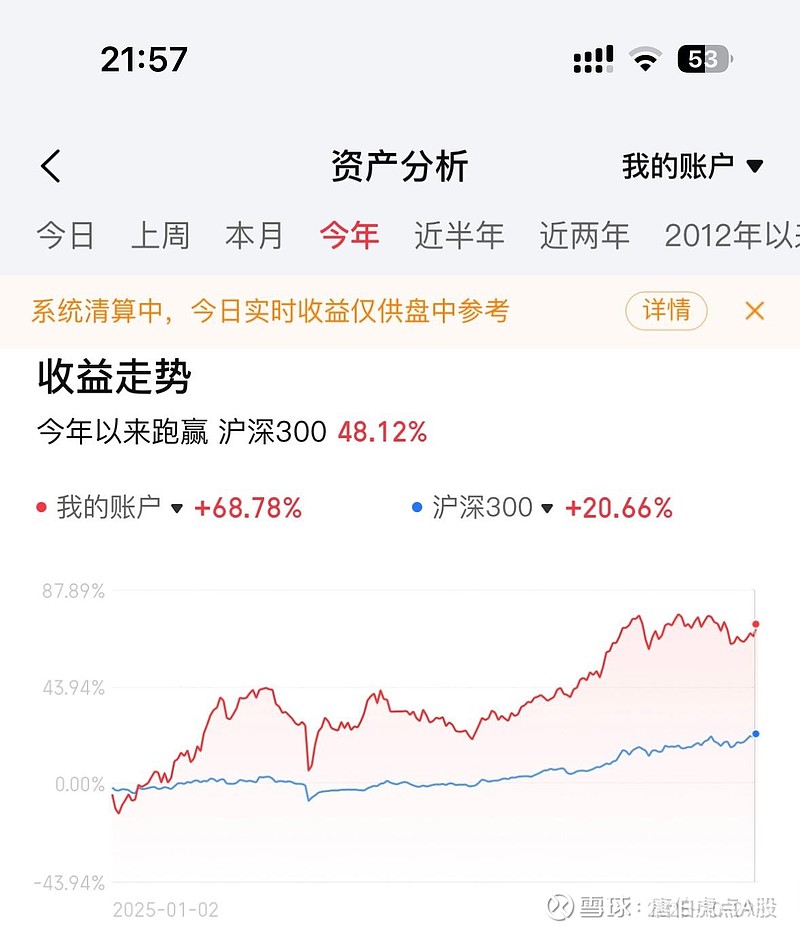
Task: Open the 沪深300 benchmark selector dropdown
Action: pos(545,508)
